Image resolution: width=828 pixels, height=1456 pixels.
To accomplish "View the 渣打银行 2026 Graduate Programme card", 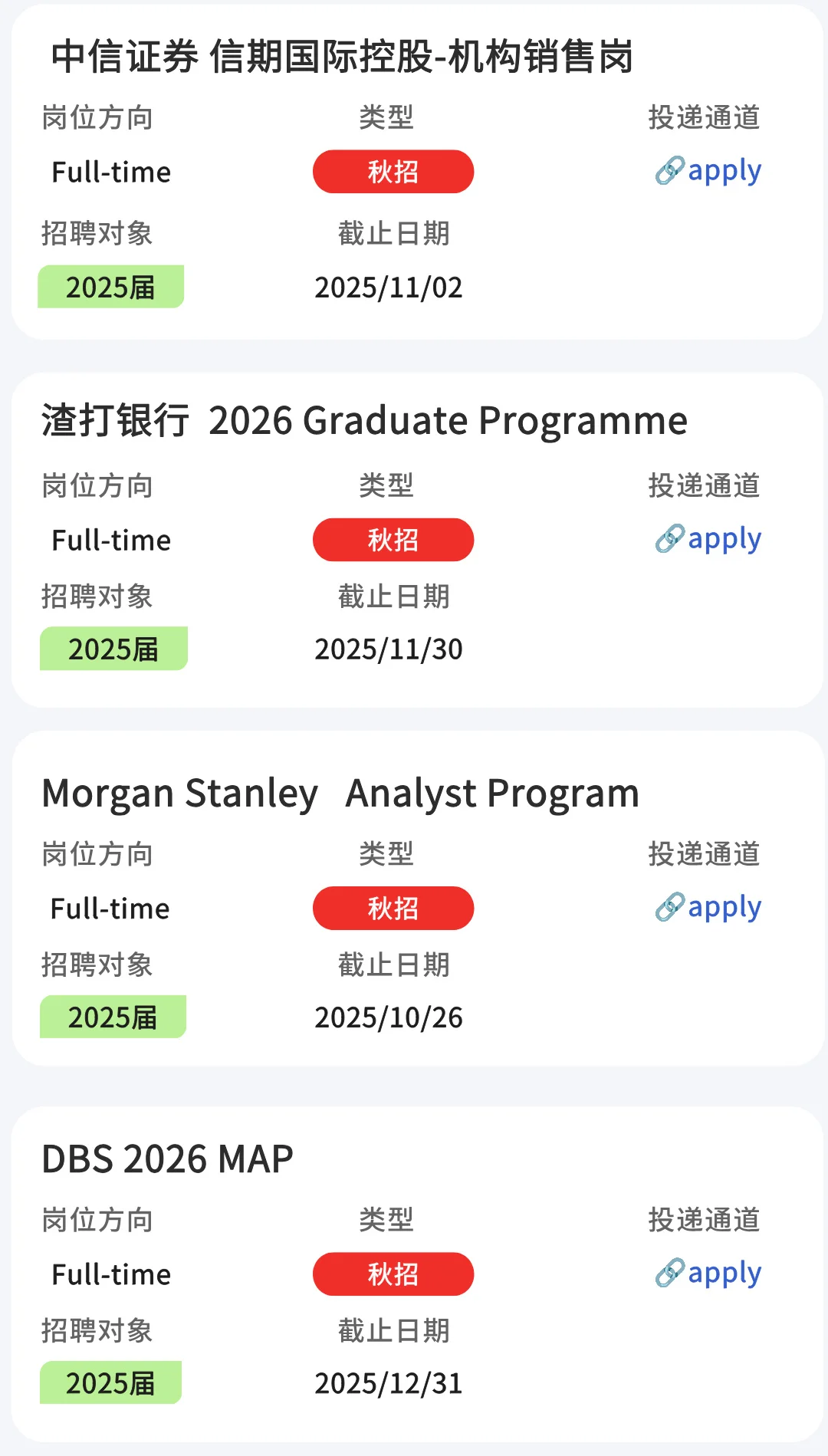I will [x=364, y=421].
